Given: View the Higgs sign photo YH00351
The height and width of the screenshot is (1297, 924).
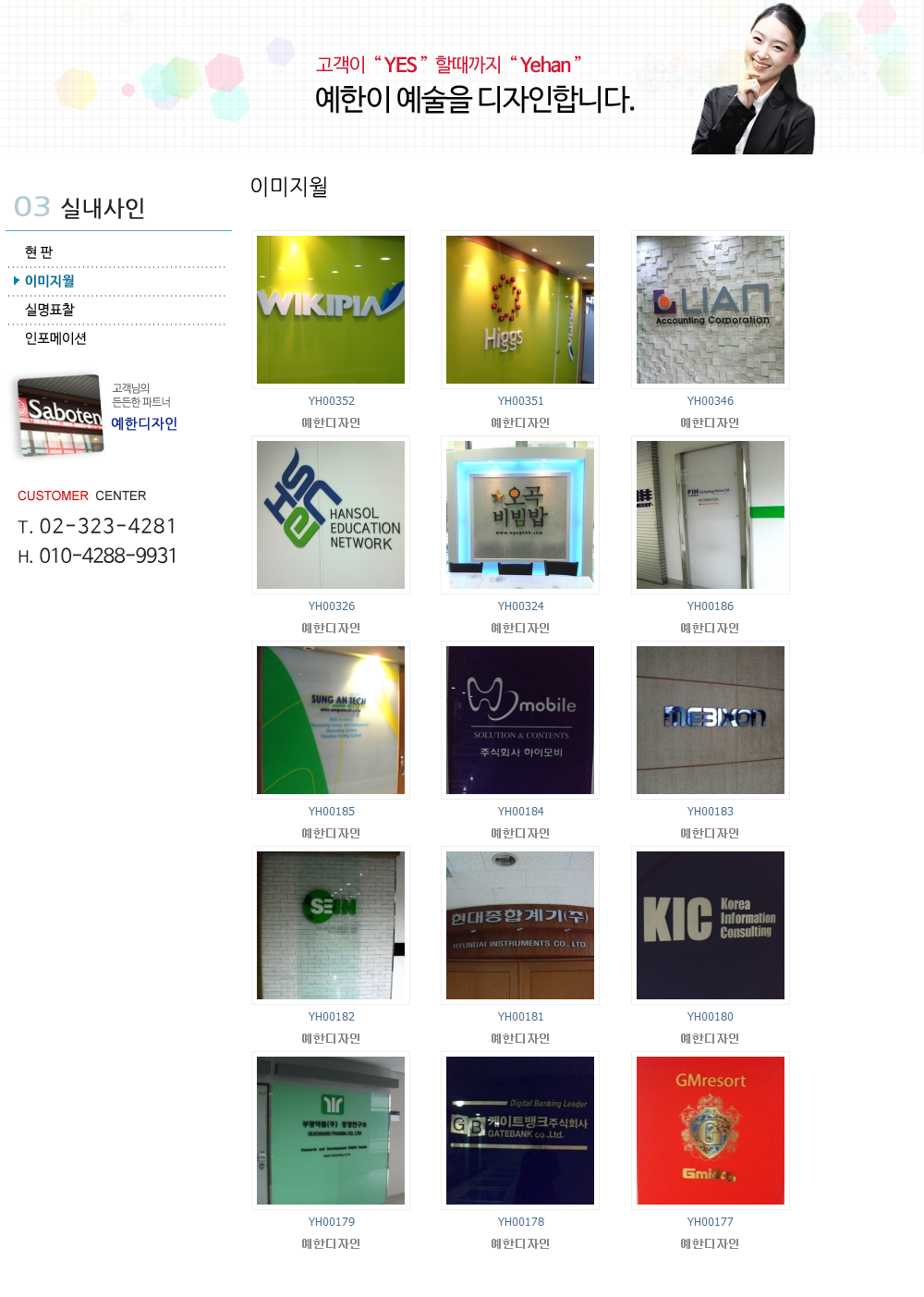Looking at the screenshot, I should (520, 310).
